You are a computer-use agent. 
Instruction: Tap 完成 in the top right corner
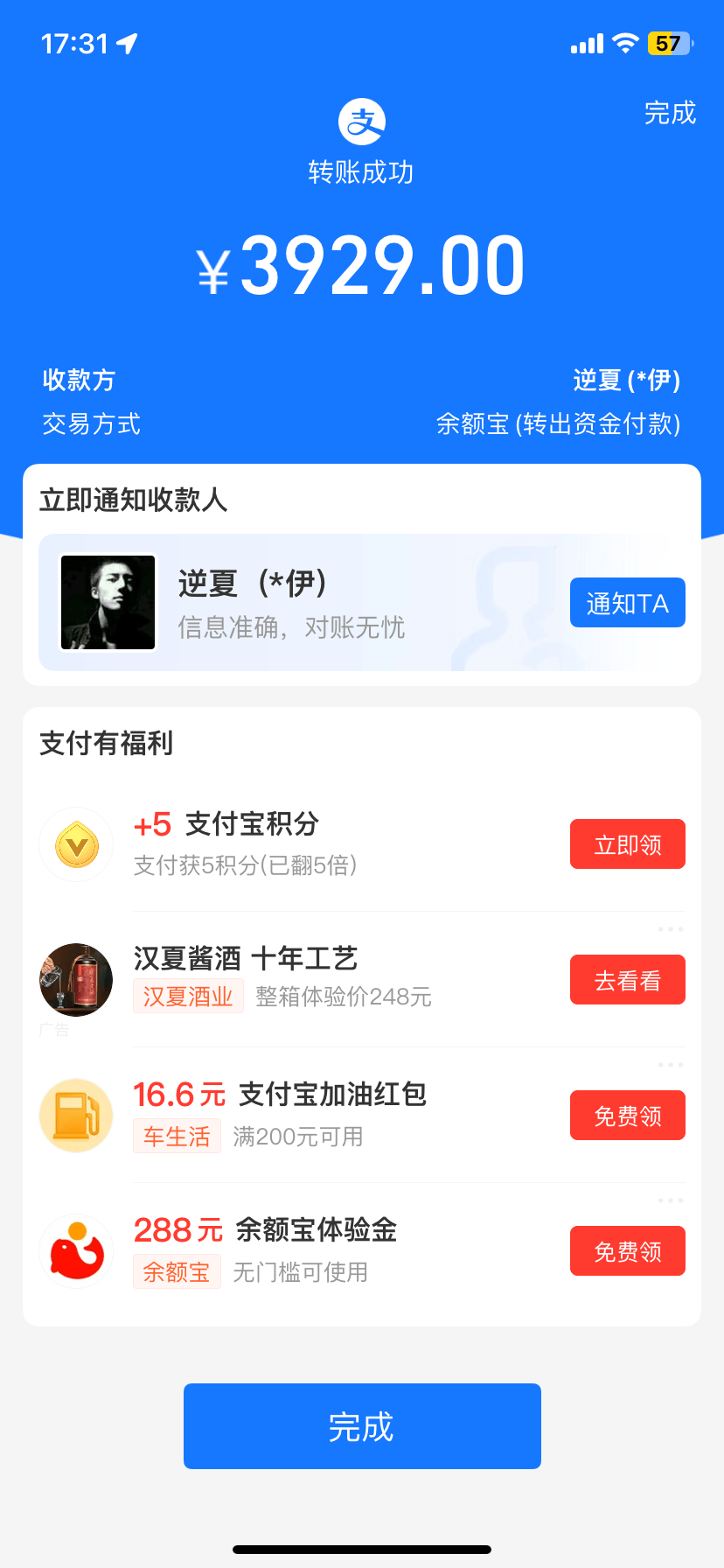point(670,113)
